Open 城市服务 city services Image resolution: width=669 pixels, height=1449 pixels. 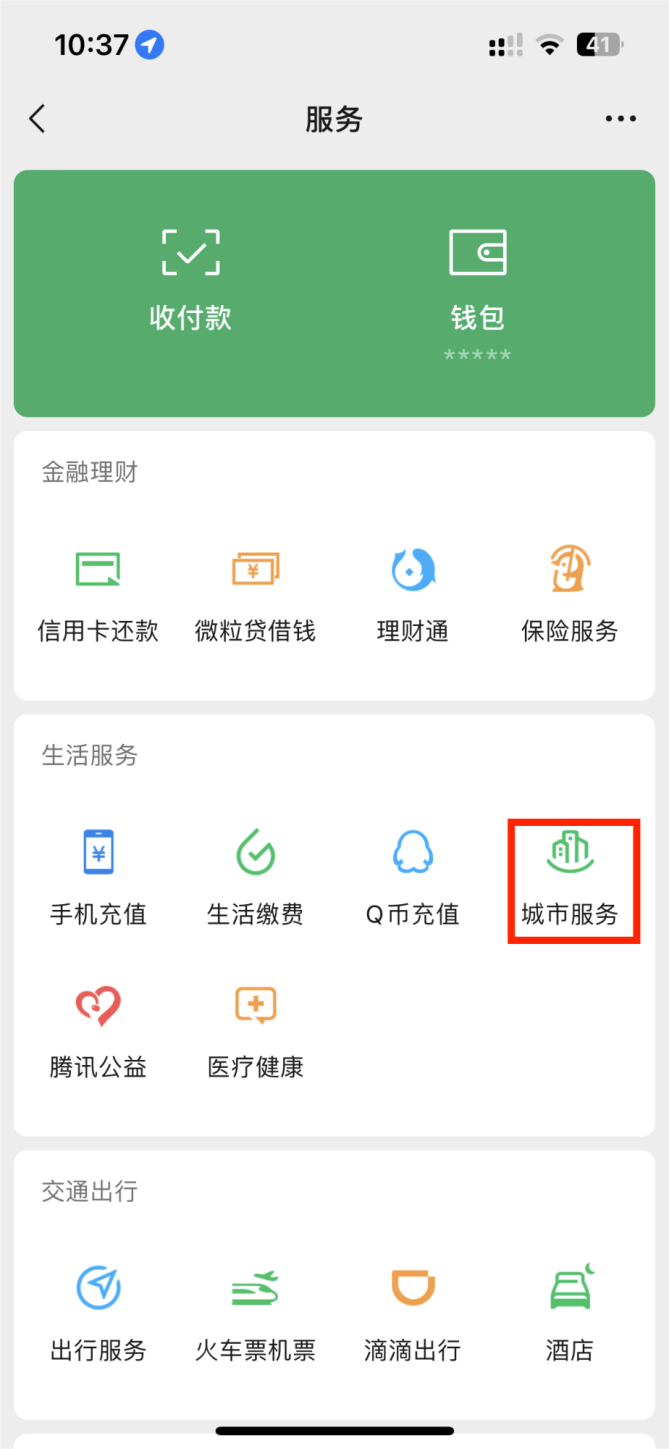tap(569, 878)
